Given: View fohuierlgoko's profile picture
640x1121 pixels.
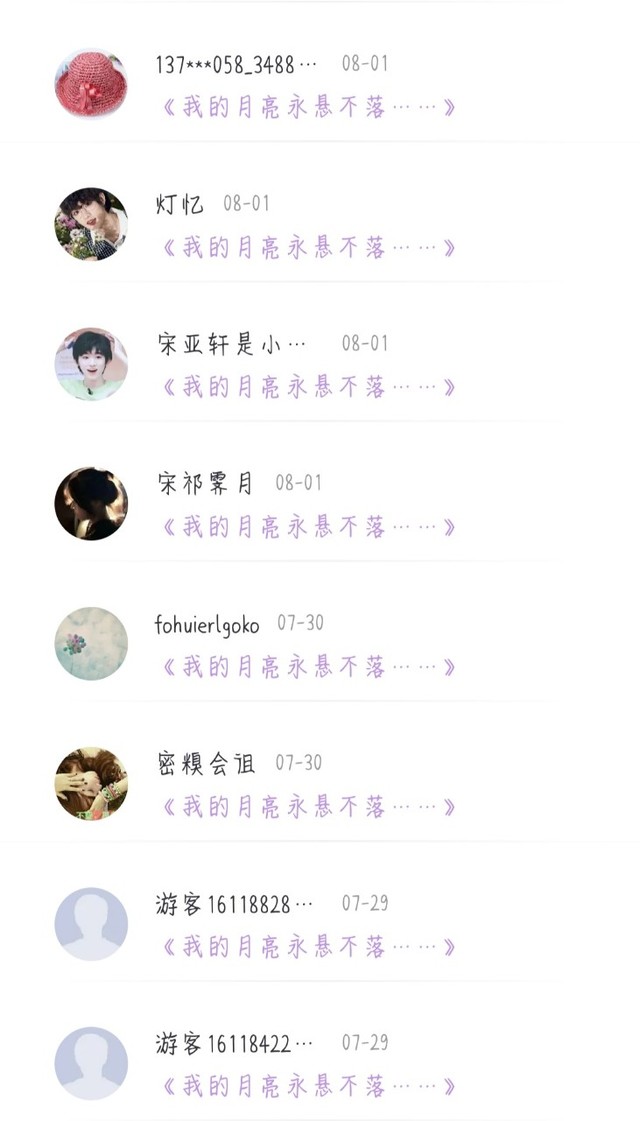Looking at the screenshot, I should (92, 643).
